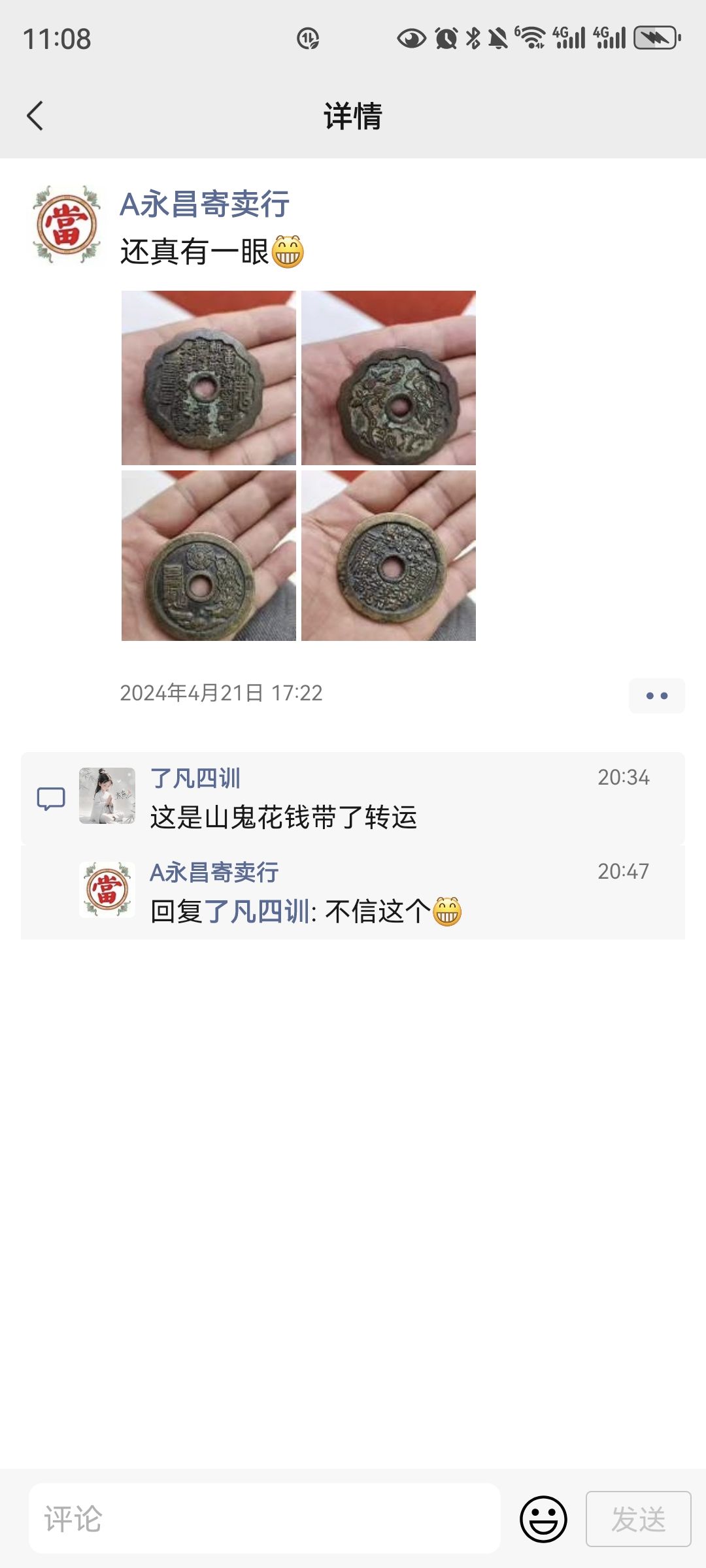Open the emoji picker

click(x=543, y=1519)
